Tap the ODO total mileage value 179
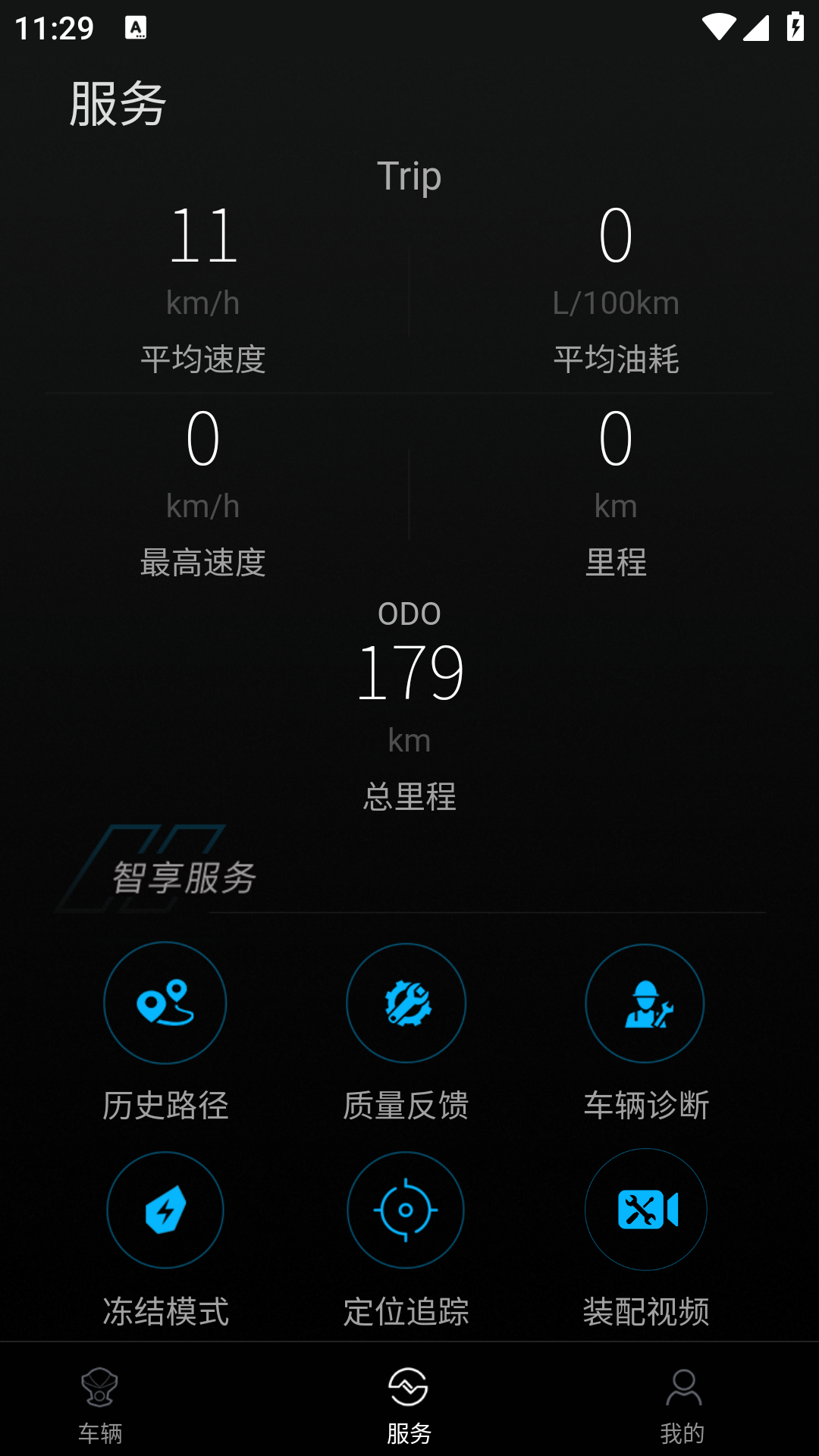Viewport: 819px width, 1456px height. (409, 671)
